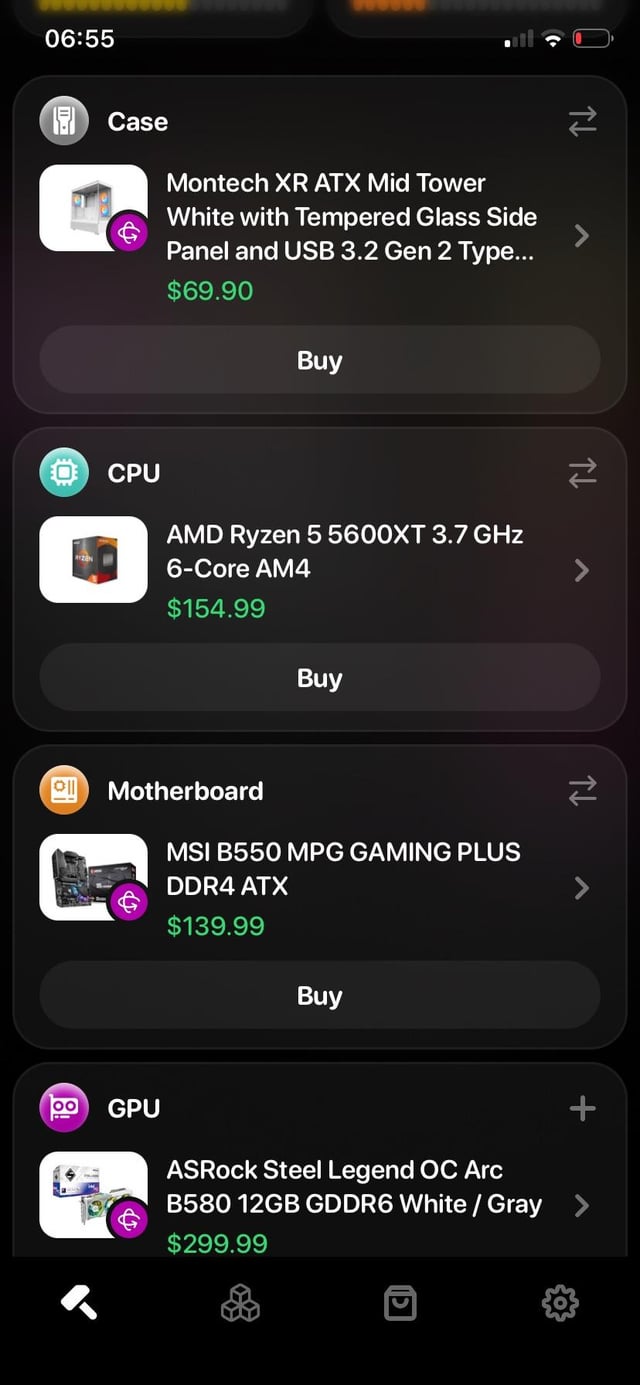
Task: Buy the MSI B550 motherboard
Action: click(x=319, y=996)
